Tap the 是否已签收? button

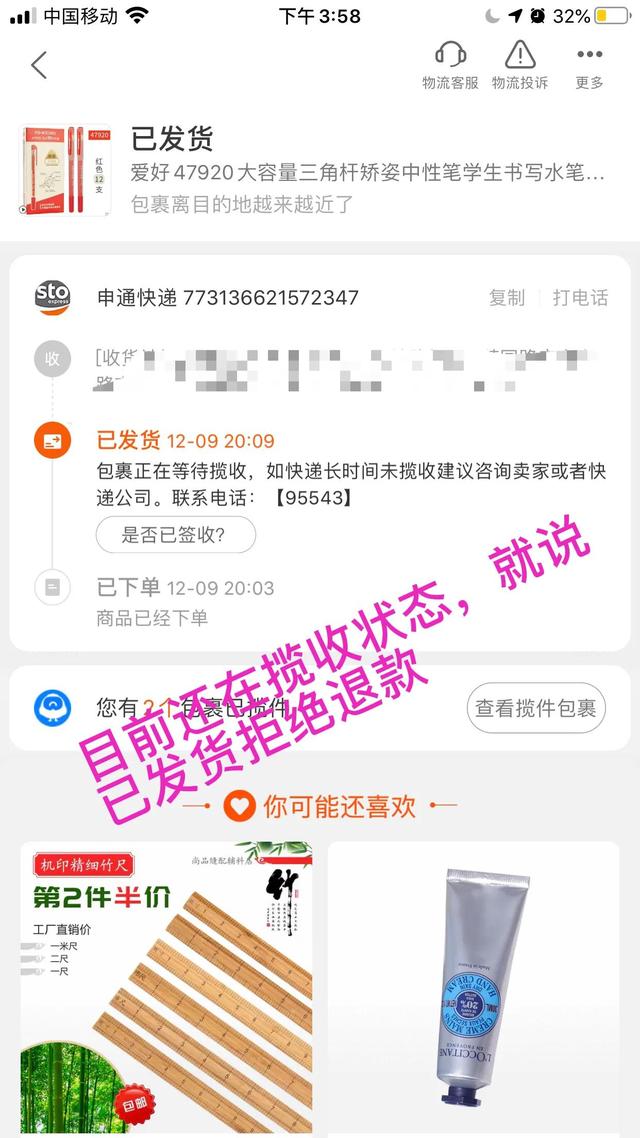coord(175,535)
